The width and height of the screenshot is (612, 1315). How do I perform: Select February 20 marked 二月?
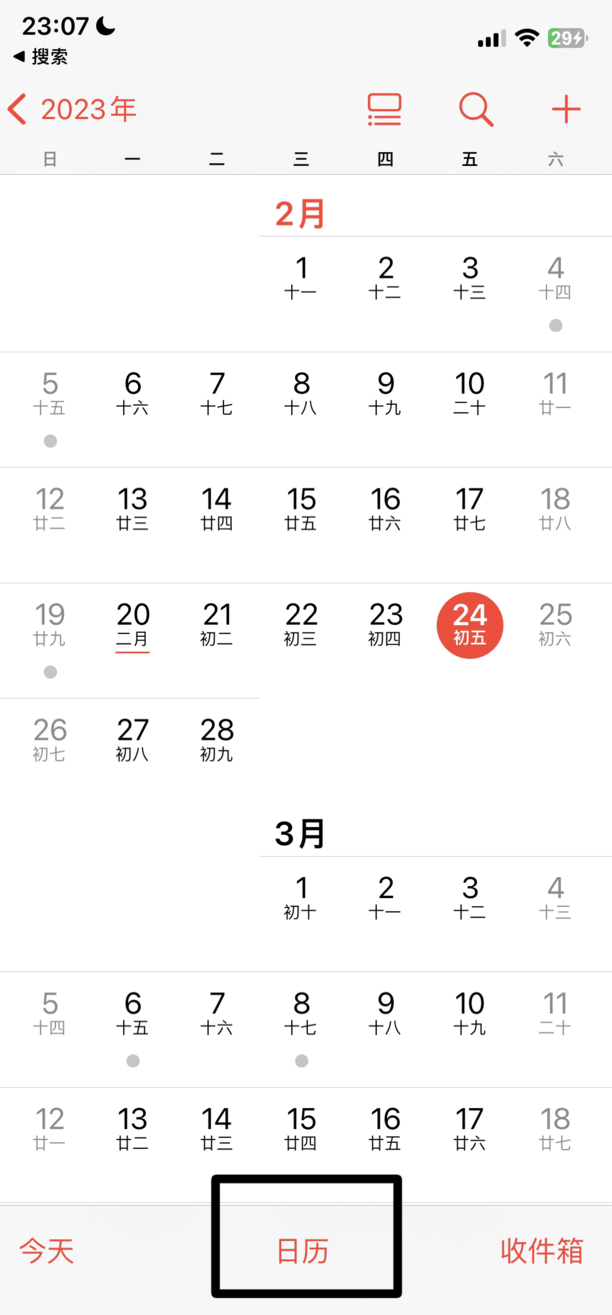coord(133,625)
